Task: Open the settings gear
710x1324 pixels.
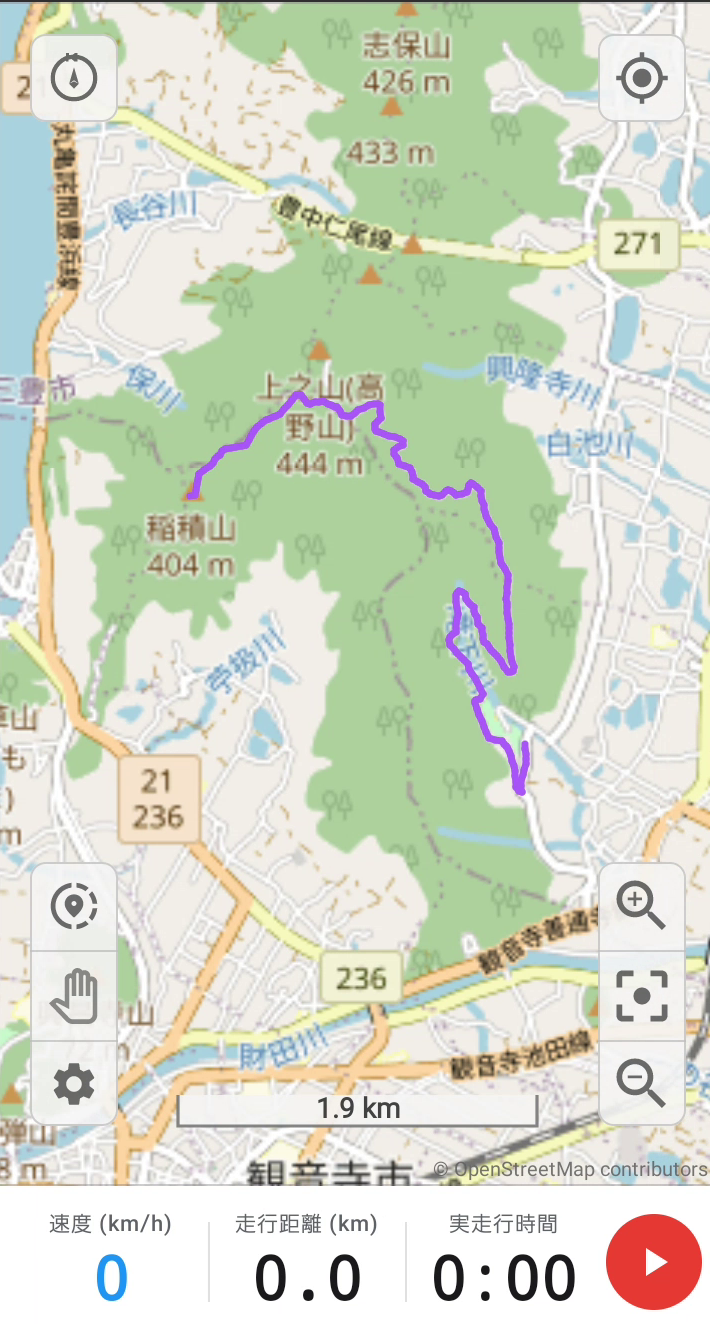Action: point(74,1083)
